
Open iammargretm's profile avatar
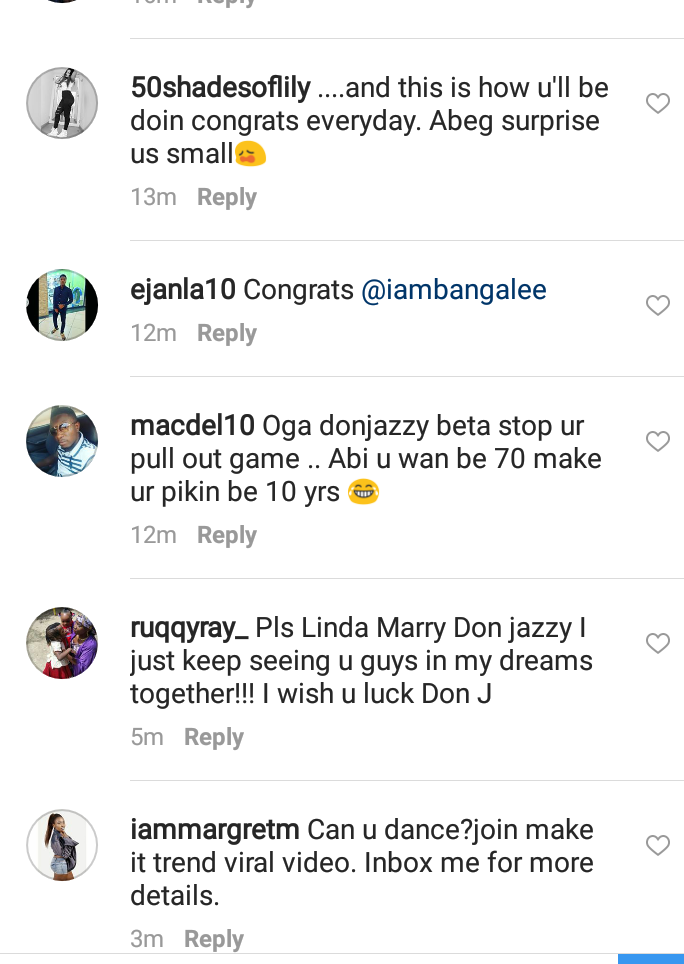[x=62, y=845]
